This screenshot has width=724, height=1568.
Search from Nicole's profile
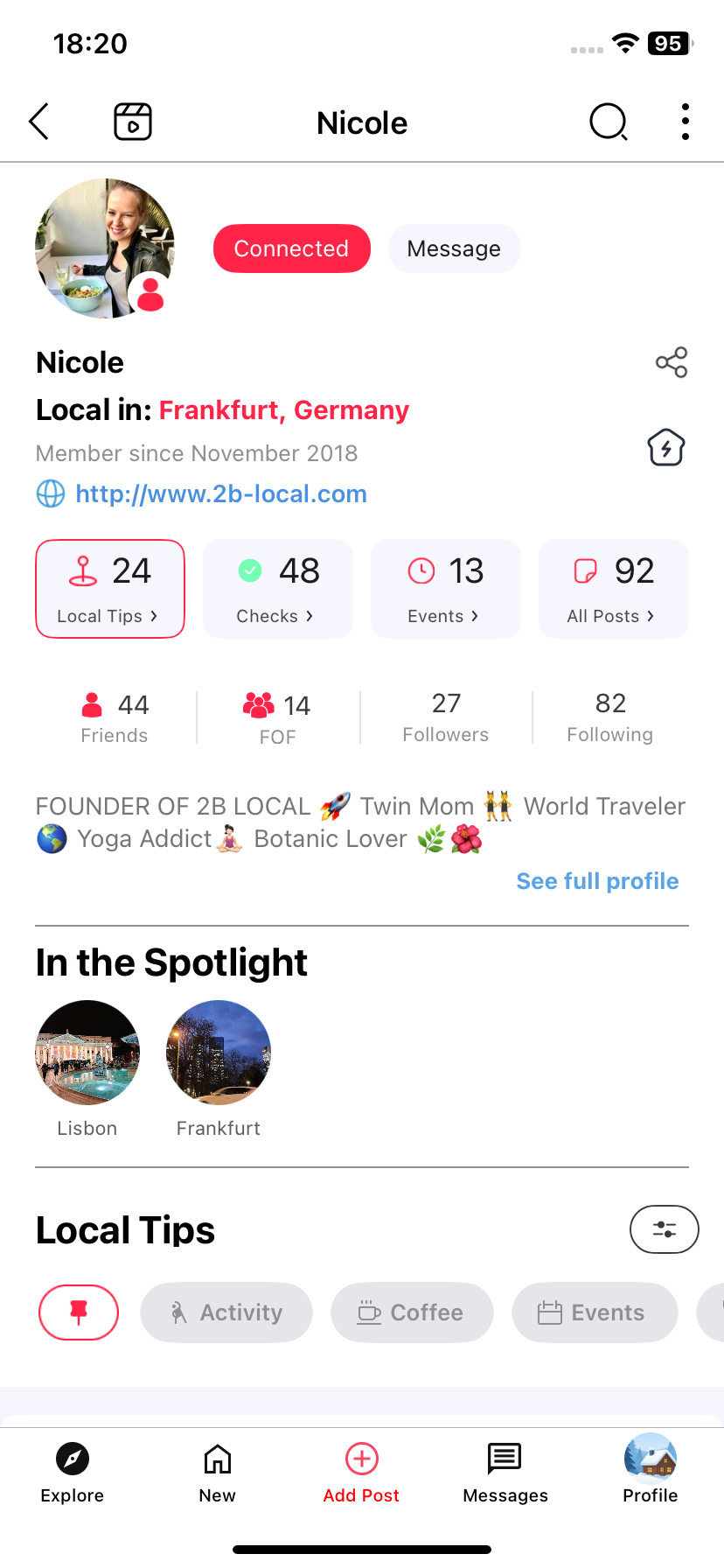(609, 122)
